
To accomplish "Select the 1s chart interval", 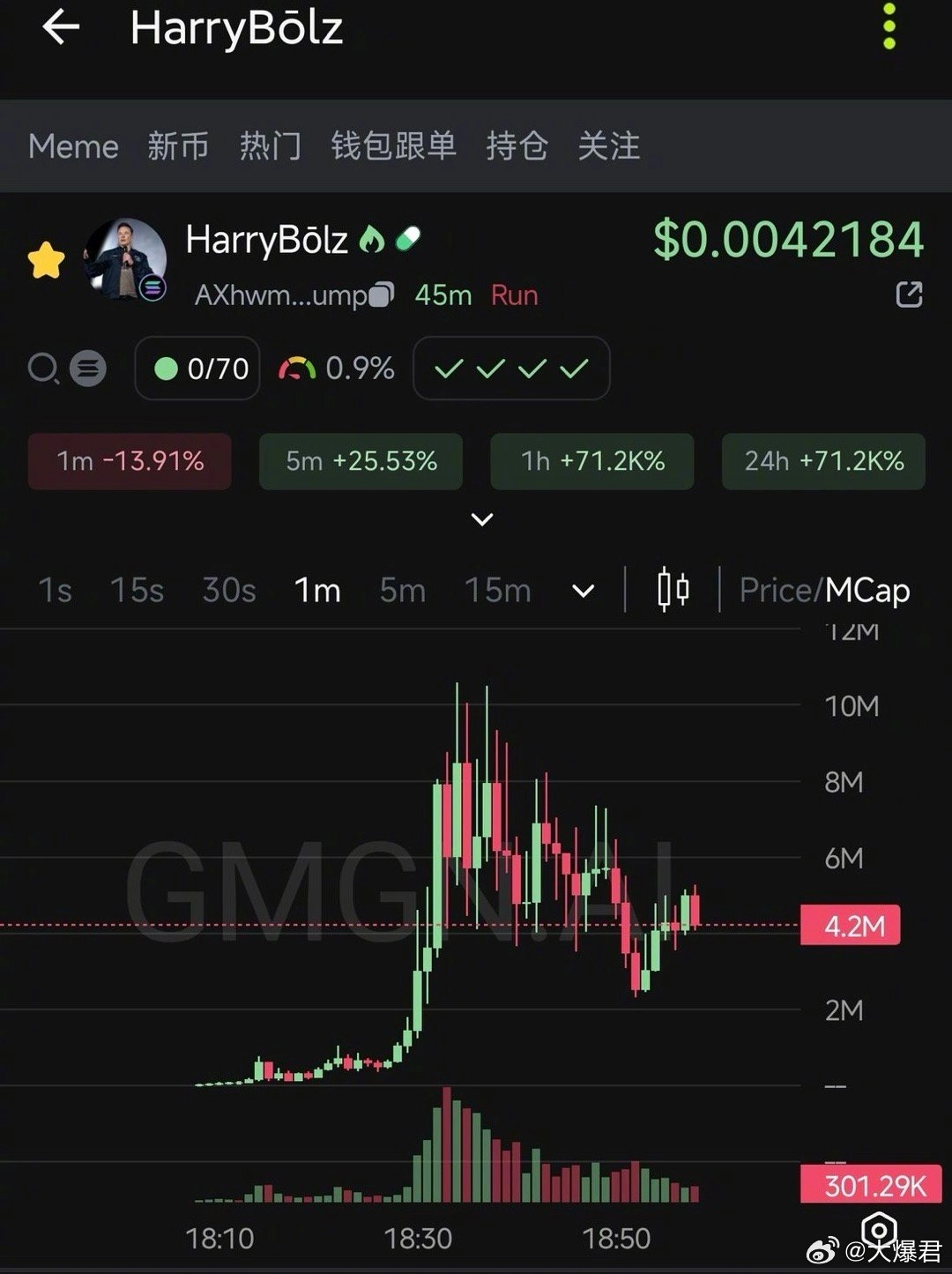I will coord(55,590).
